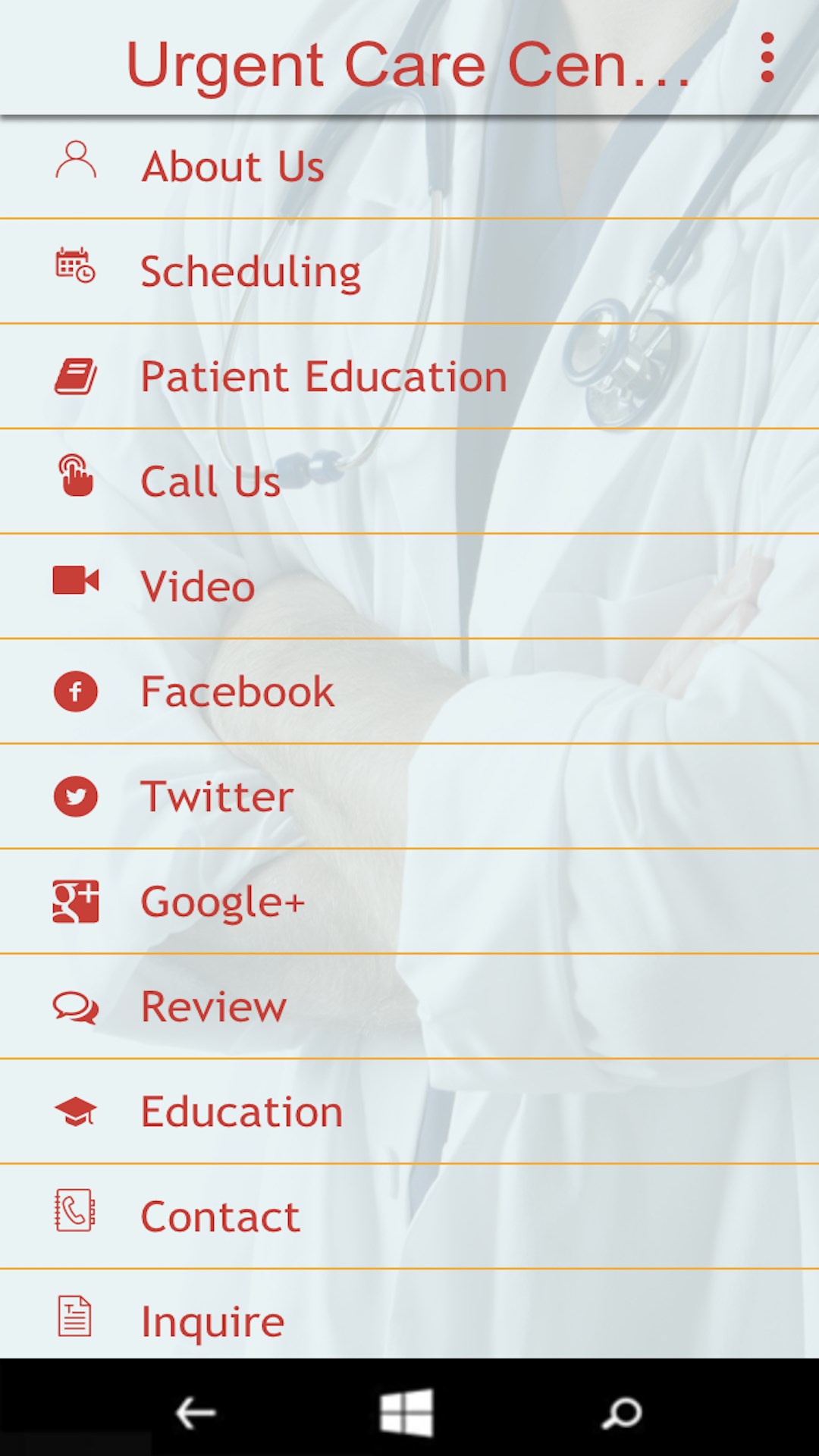The width and height of the screenshot is (819, 1456).
Task: Tap the Review row
Action: click(214, 1006)
